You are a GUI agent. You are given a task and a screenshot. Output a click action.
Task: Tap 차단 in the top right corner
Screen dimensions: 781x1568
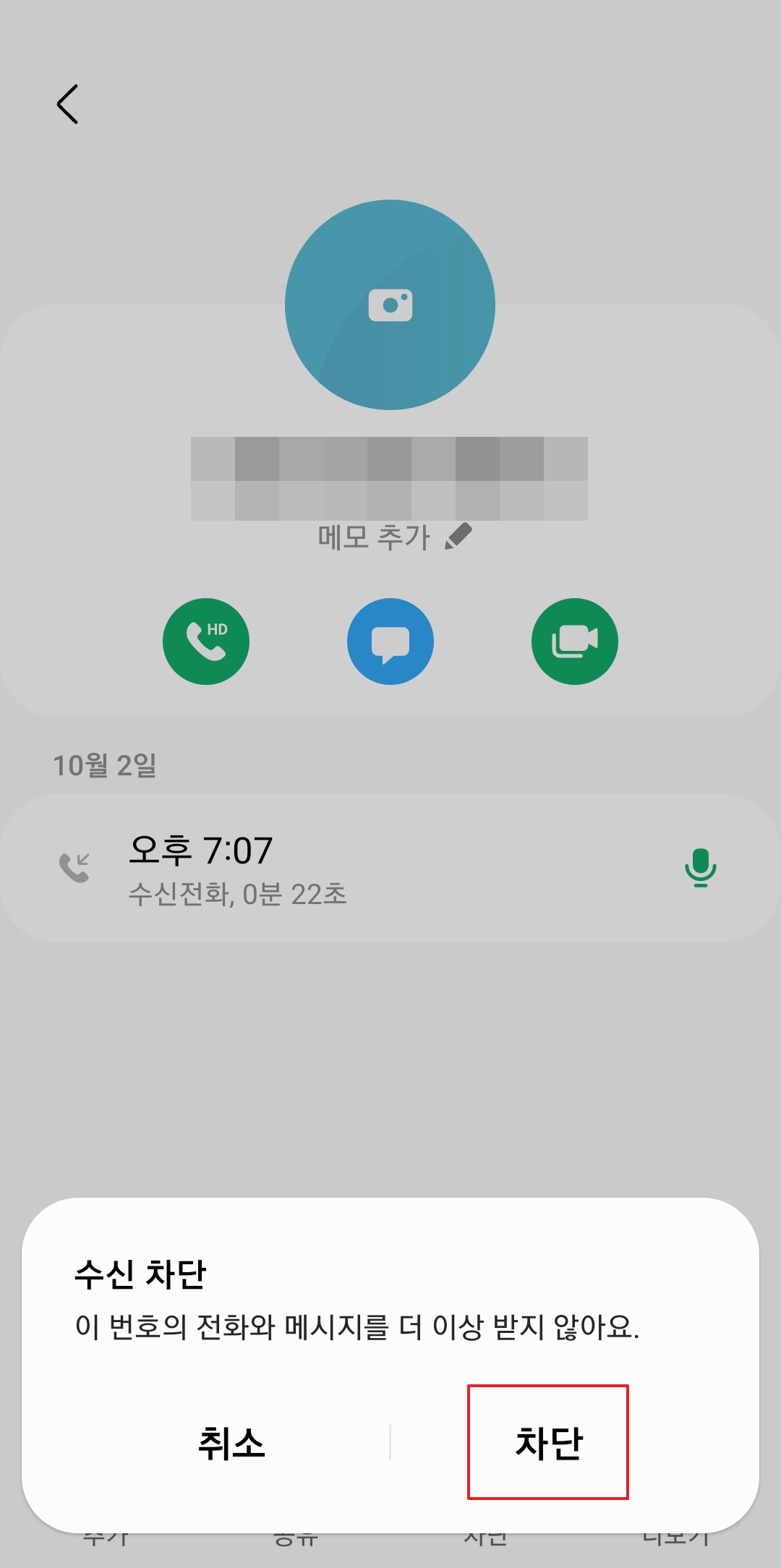(552, 105)
